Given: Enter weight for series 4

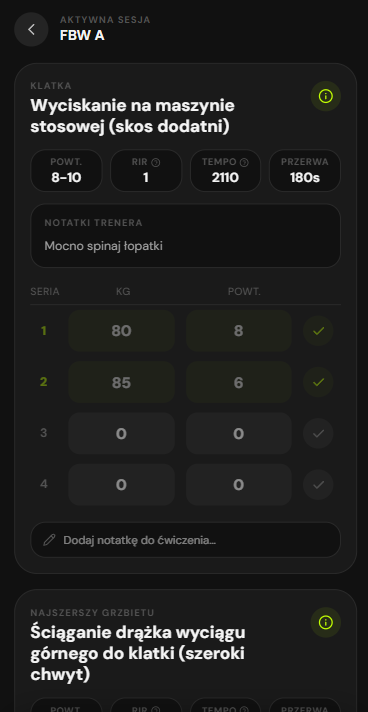Looking at the screenshot, I should 121,485.
